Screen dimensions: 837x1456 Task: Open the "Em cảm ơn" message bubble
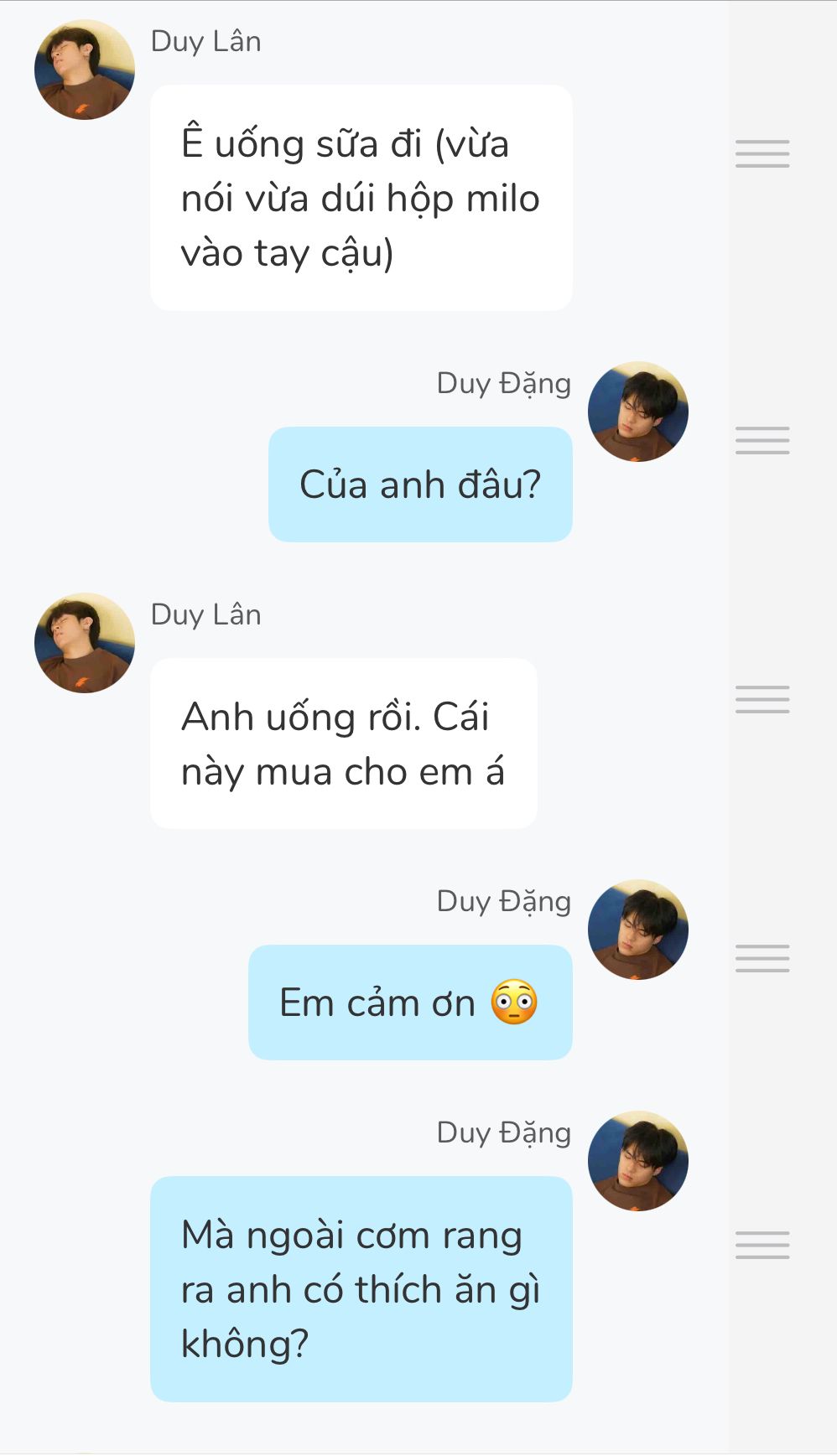click(410, 1003)
